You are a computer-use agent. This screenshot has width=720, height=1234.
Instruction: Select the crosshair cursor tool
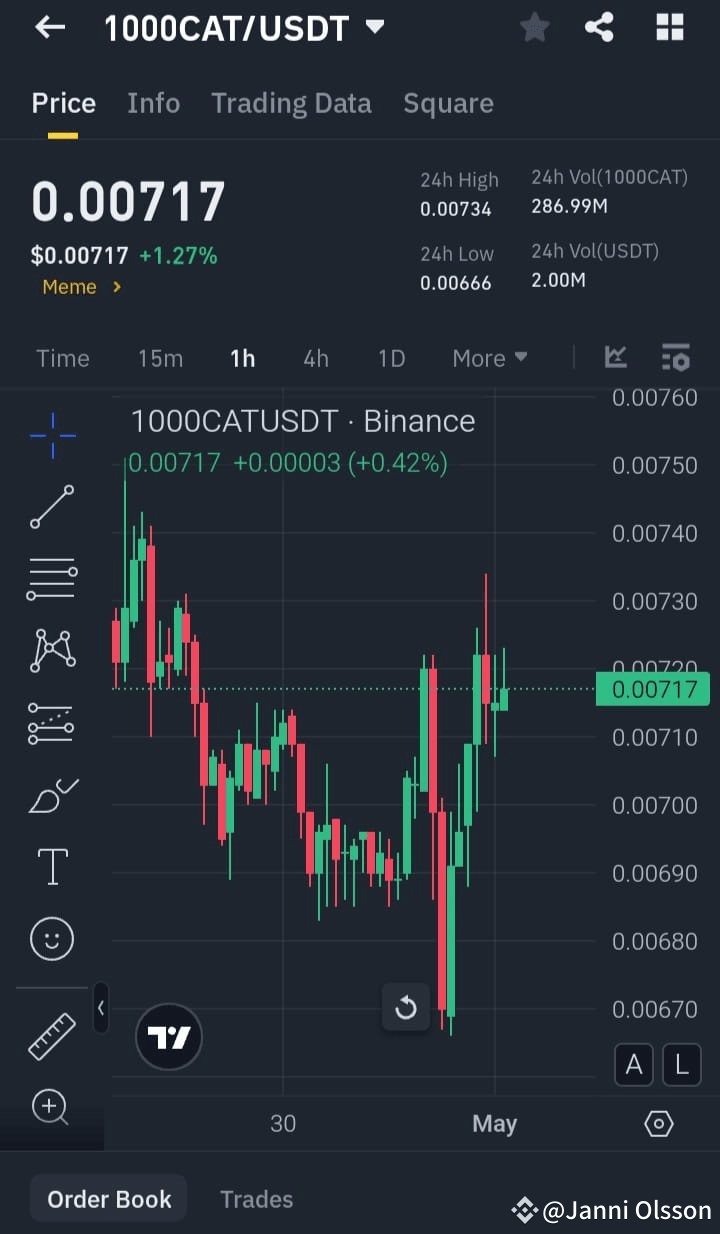pos(52,435)
